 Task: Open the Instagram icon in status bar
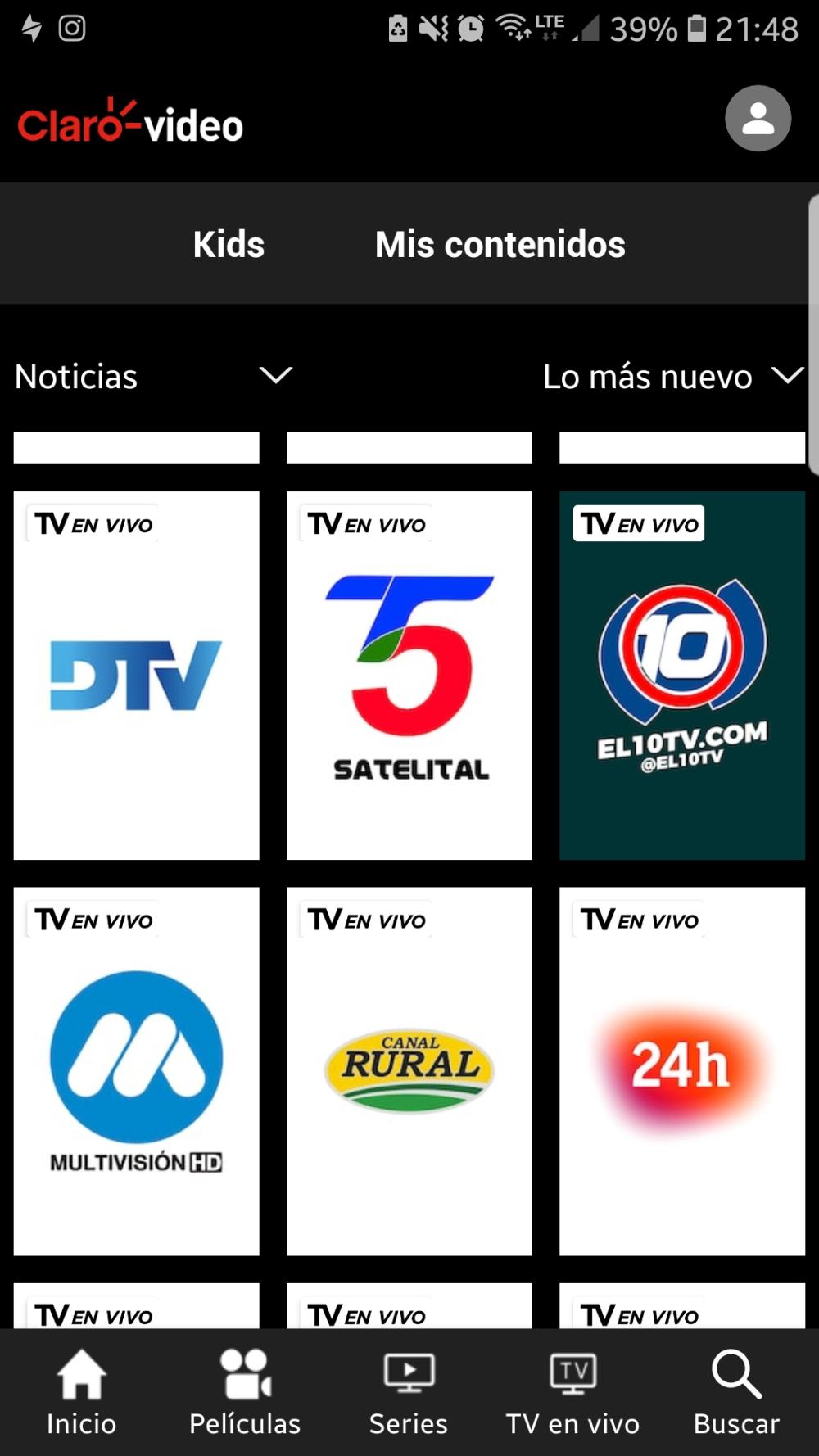(72, 28)
